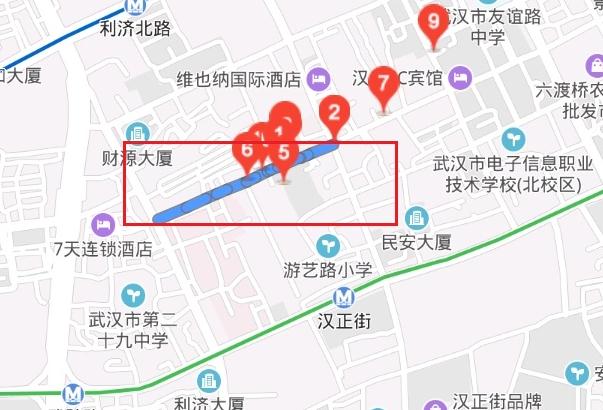
Task: Open the 7天连锁酒店 hotel icon
Action: point(103,222)
